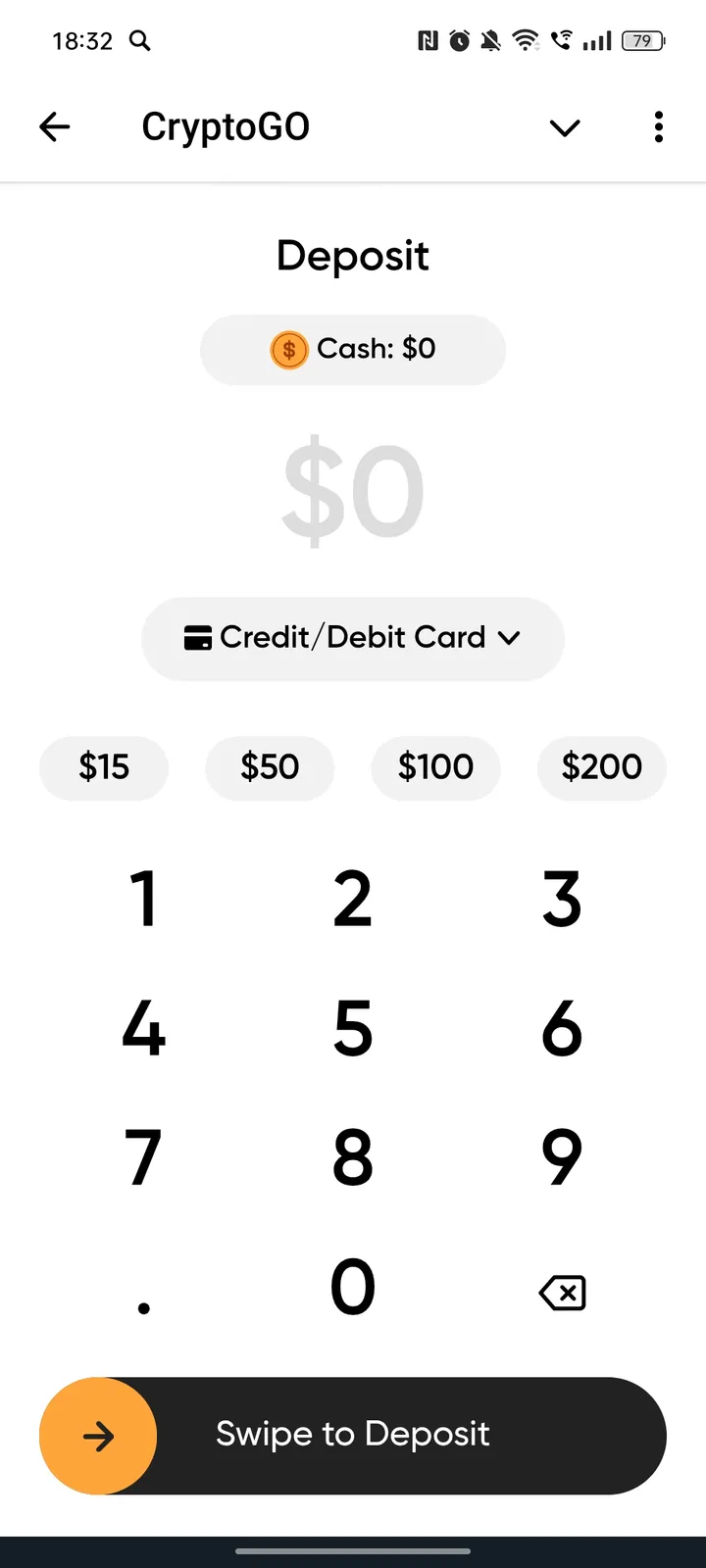Type digit 5 with the keypad

(x=353, y=1028)
